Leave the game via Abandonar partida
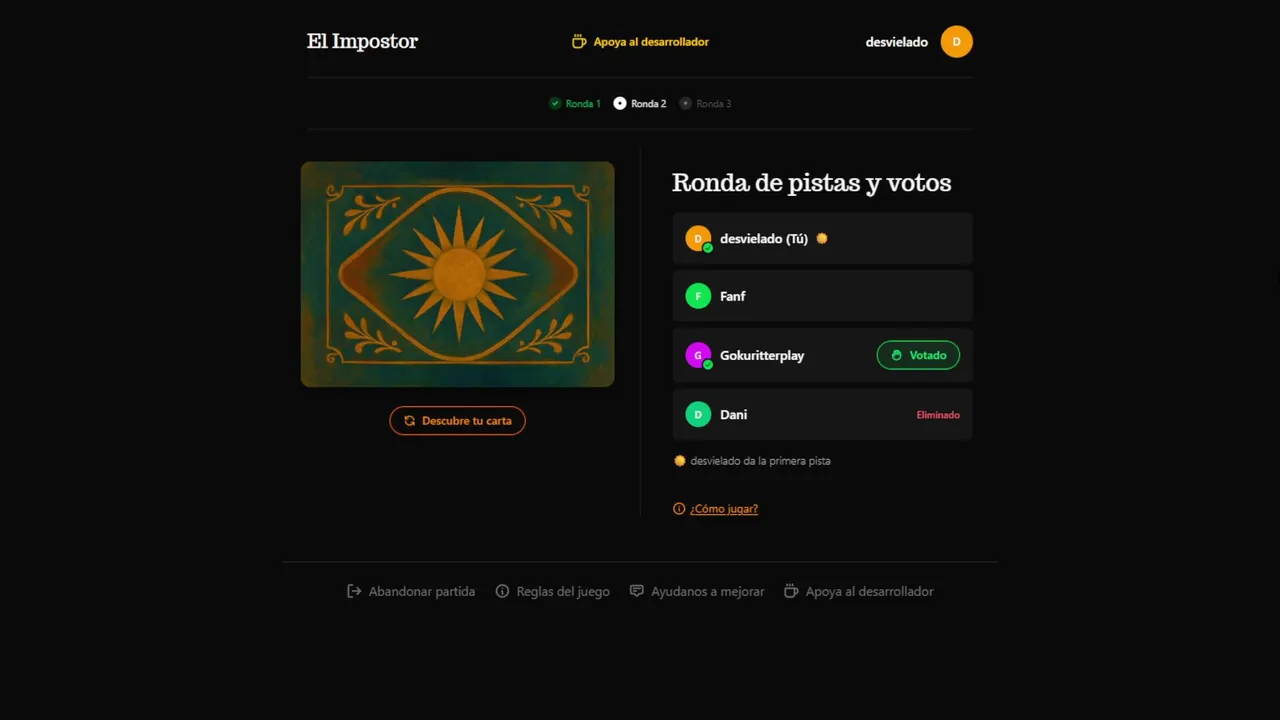 pyautogui.click(x=411, y=592)
